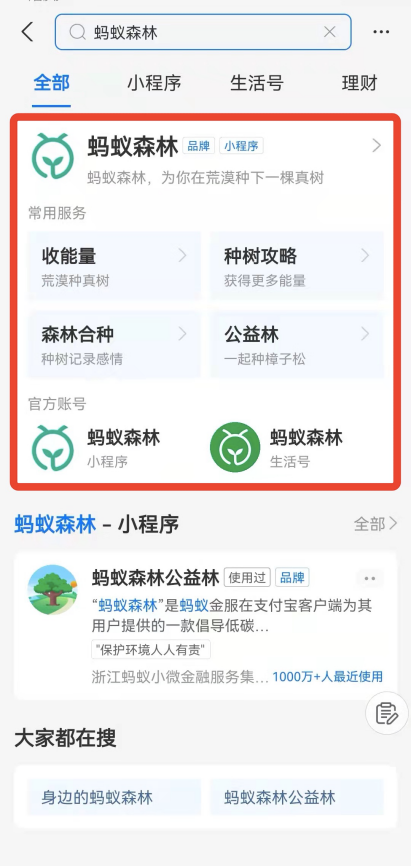Screen dimensions: 411x866
Task: Search 蚂蚁森林公益林 under 大家都在搜
Action: [x=297, y=798]
